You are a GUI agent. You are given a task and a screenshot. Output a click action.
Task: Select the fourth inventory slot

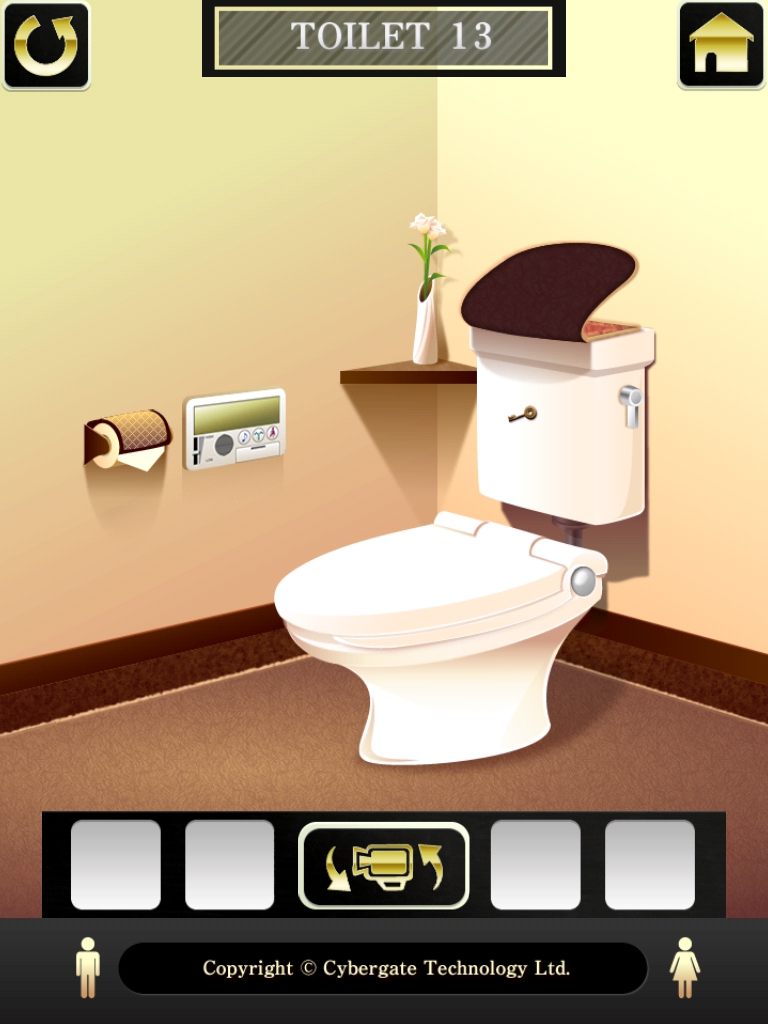tap(535, 865)
